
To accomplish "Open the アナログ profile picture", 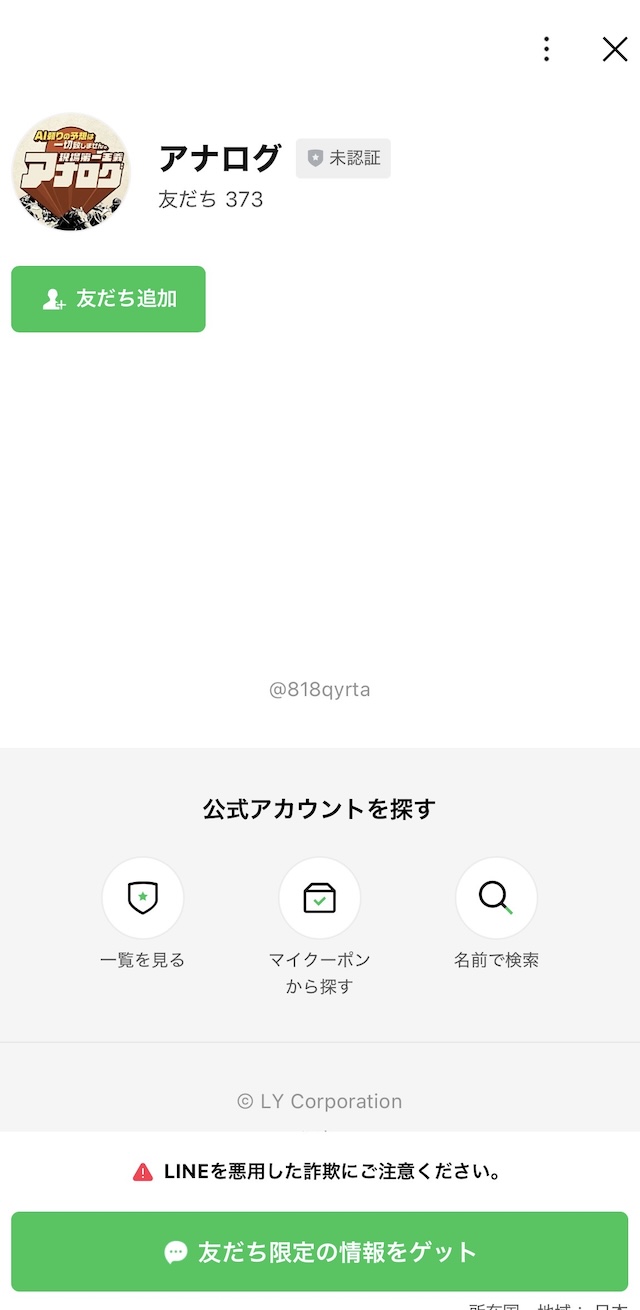I will pyautogui.click(x=71, y=172).
